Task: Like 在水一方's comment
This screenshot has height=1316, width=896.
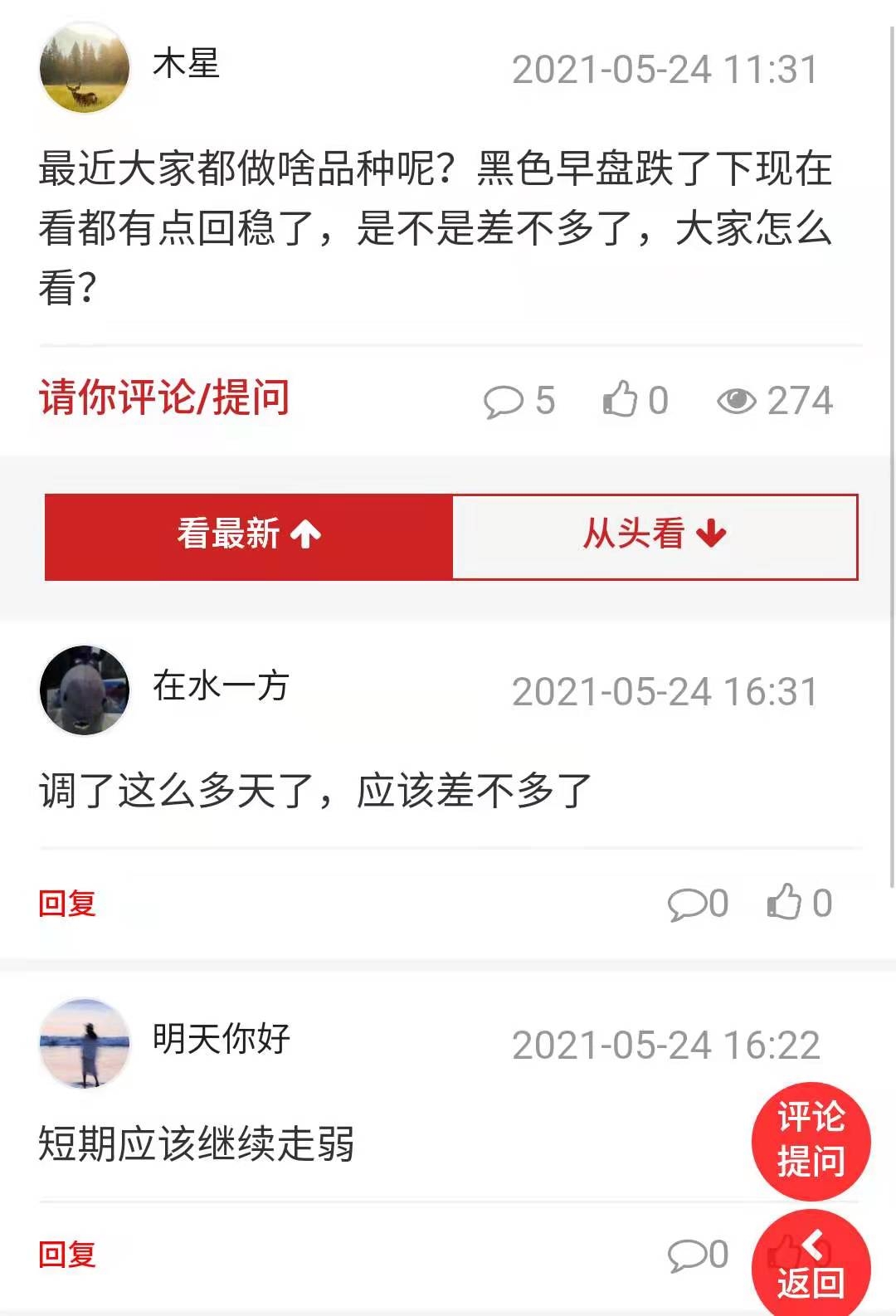Action: tap(785, 903)
